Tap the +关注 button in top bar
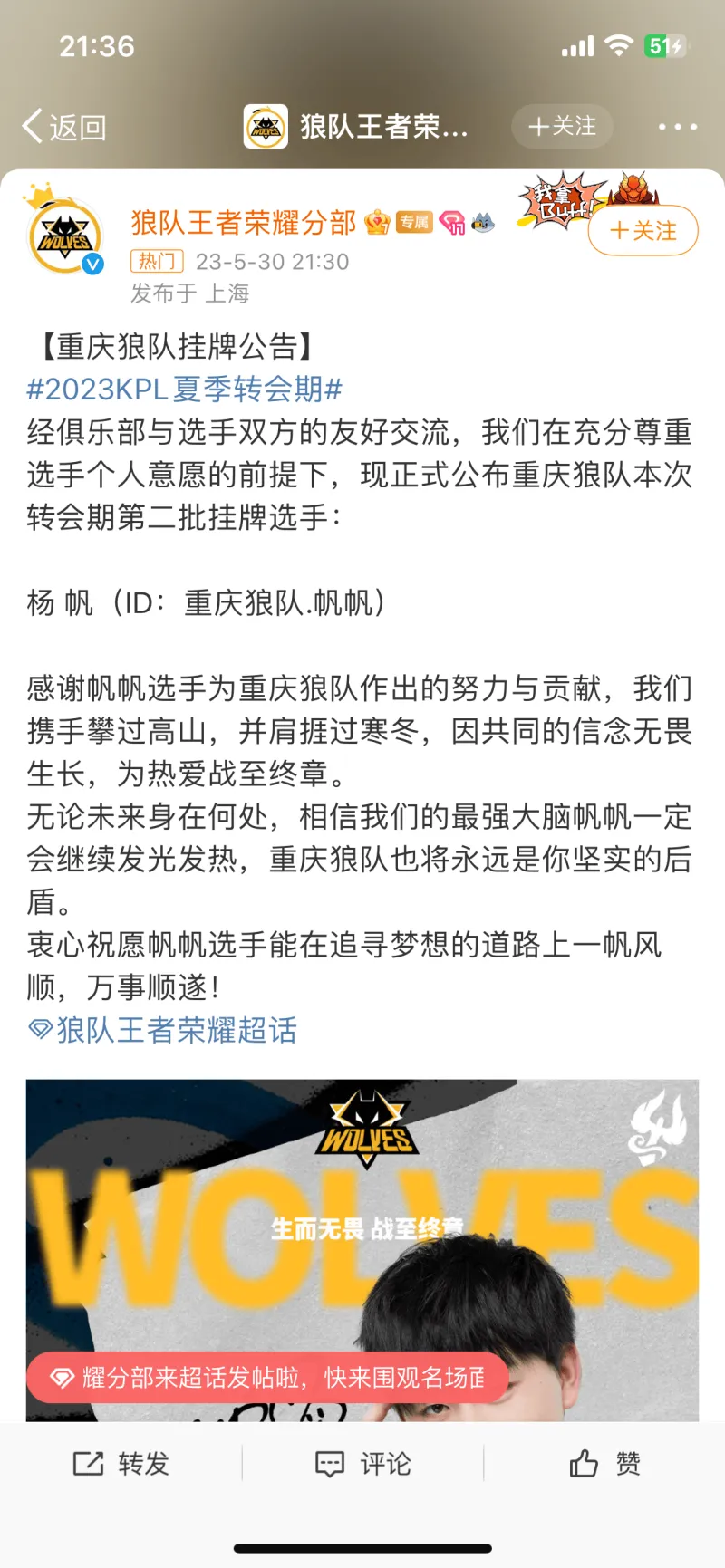The width and height of the screenshot is (725, 1568). 562,127
